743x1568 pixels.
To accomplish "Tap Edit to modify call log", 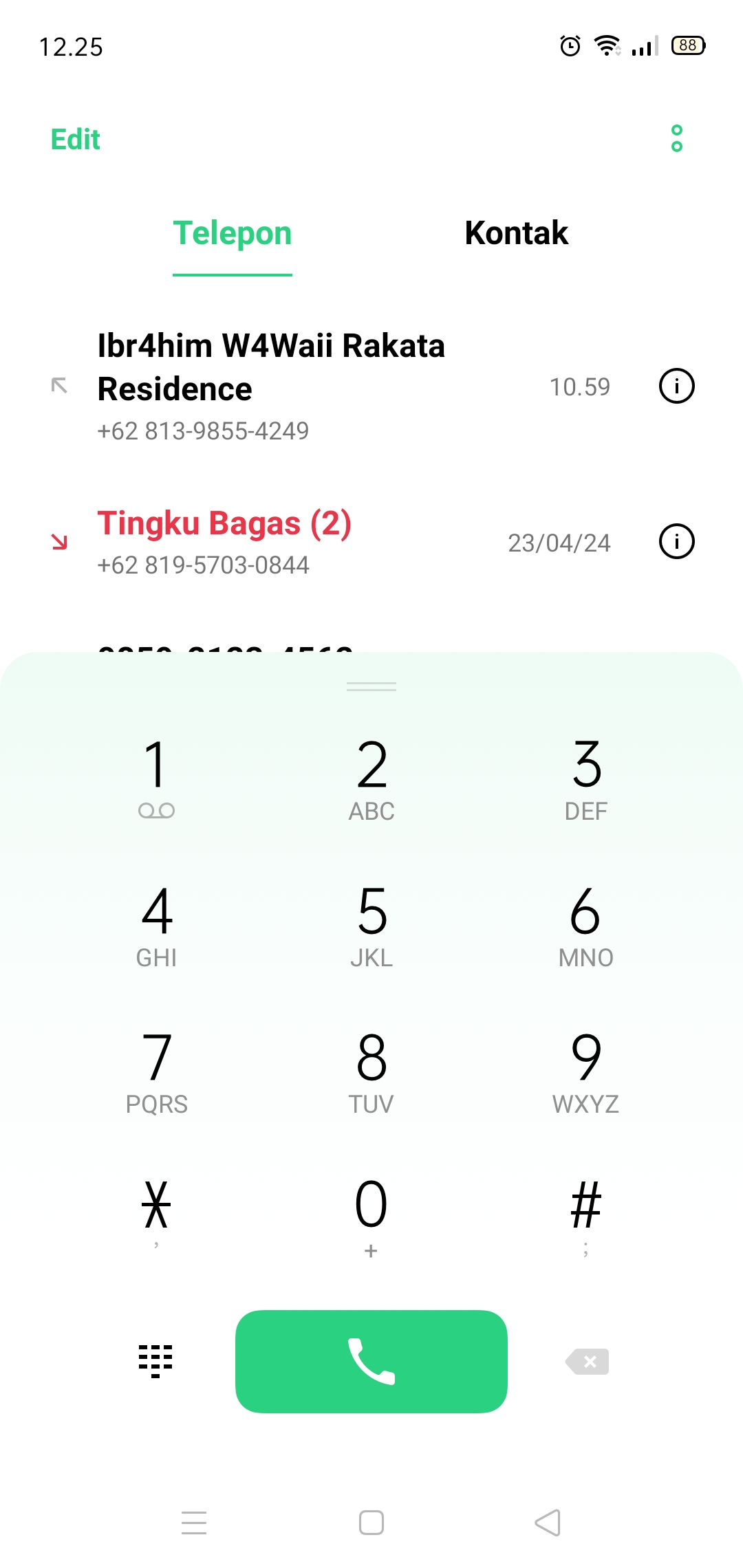I will [x=76, y=139].
